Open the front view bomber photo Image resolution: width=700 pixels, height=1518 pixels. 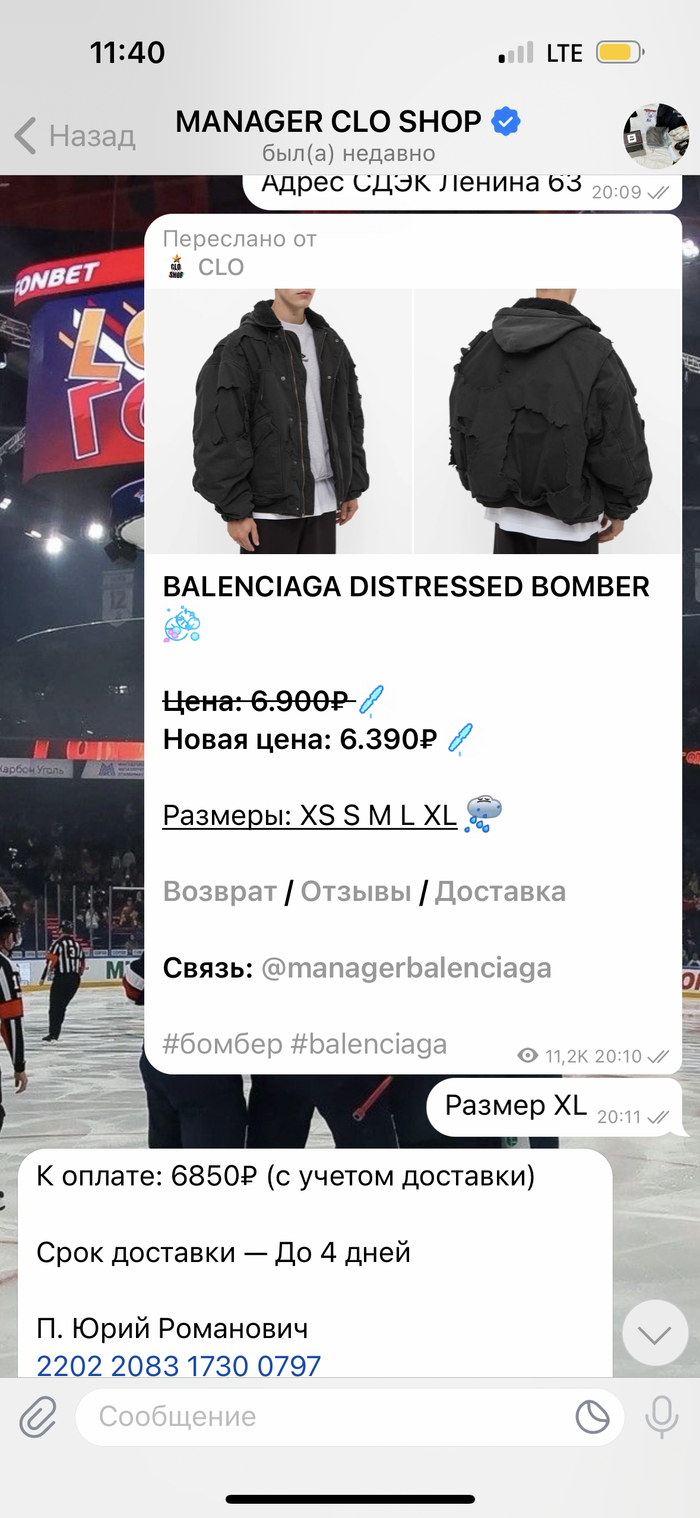click(279, 421)
